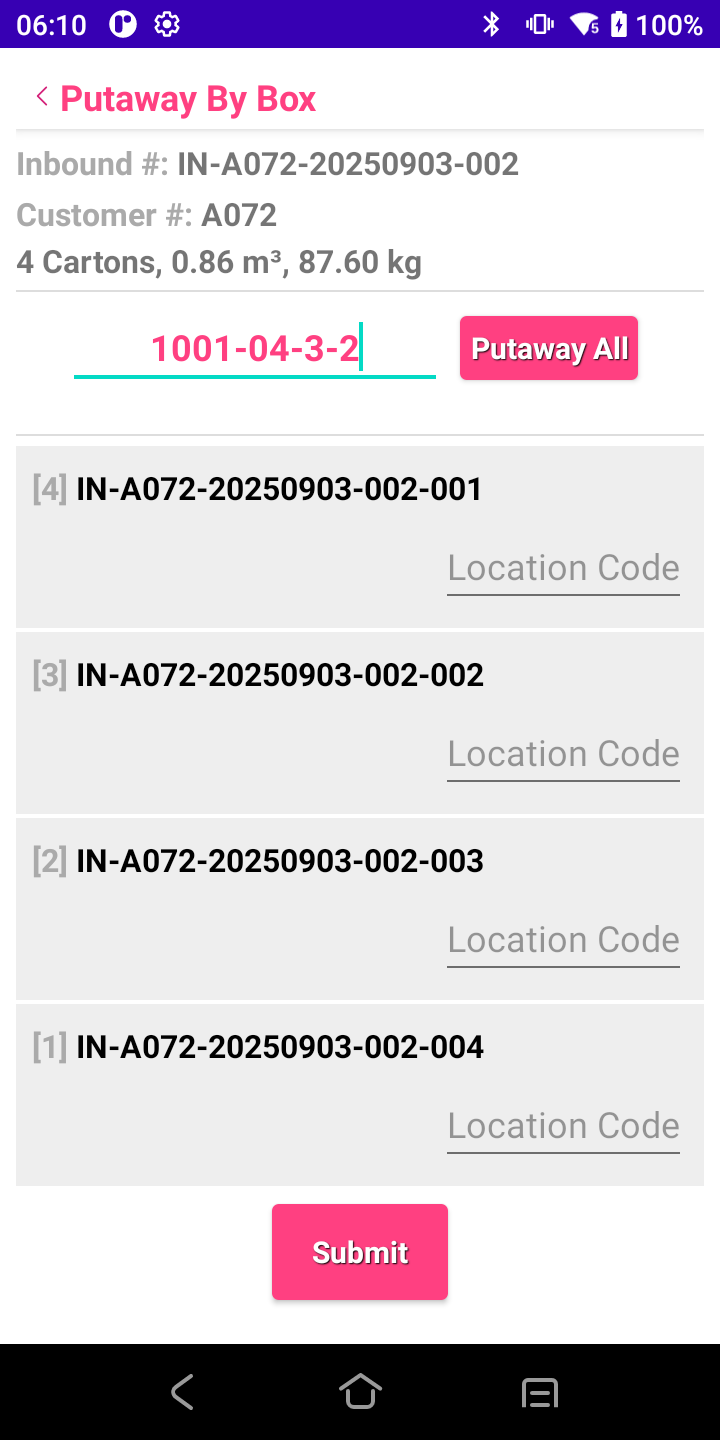720x1440 pixels.
Task: Tap the system back button
Action: click(x=181, y=1392)
